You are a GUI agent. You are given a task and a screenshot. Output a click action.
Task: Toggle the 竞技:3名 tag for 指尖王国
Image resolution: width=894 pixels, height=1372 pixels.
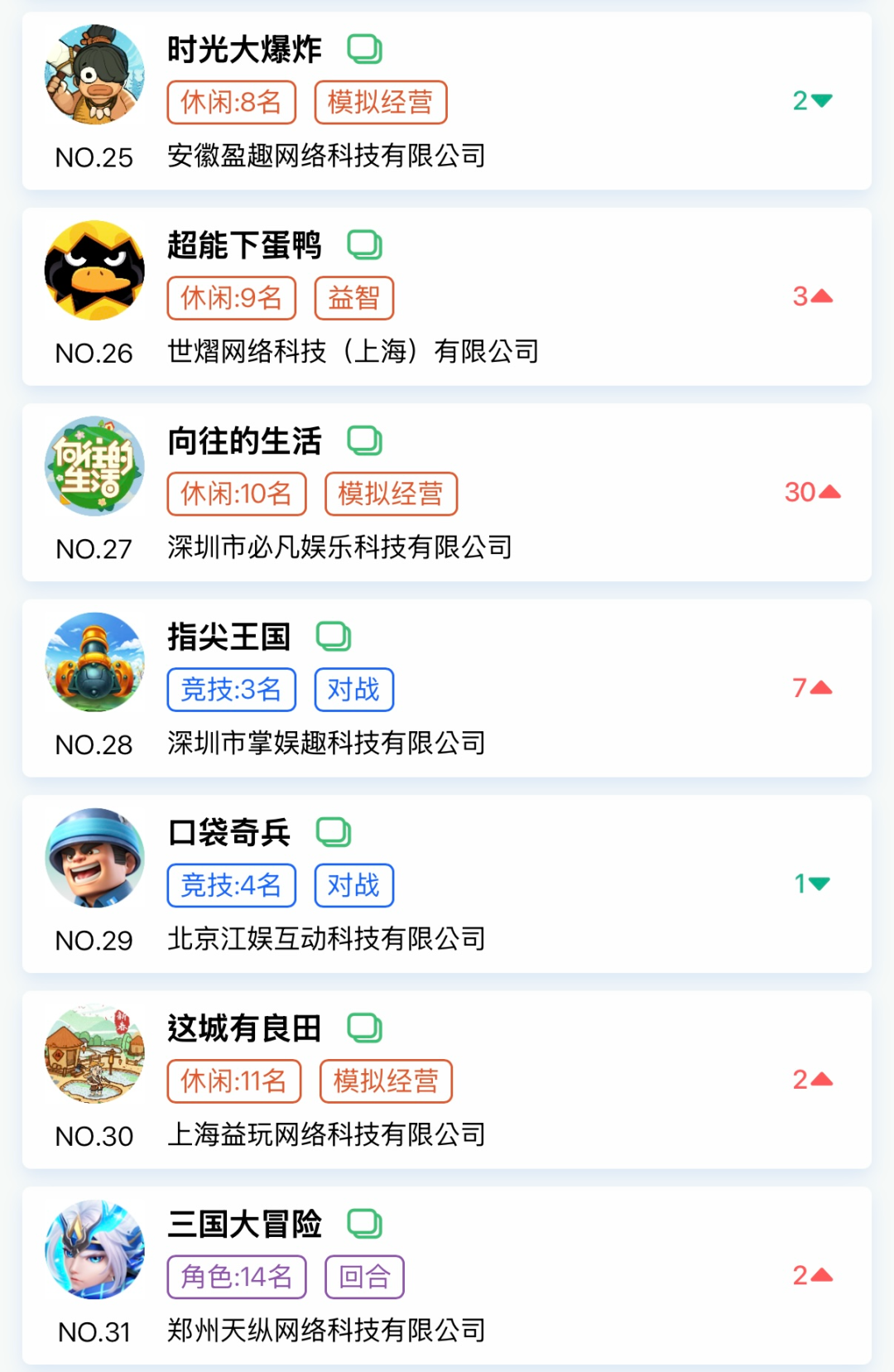click(x=231, y=689)
